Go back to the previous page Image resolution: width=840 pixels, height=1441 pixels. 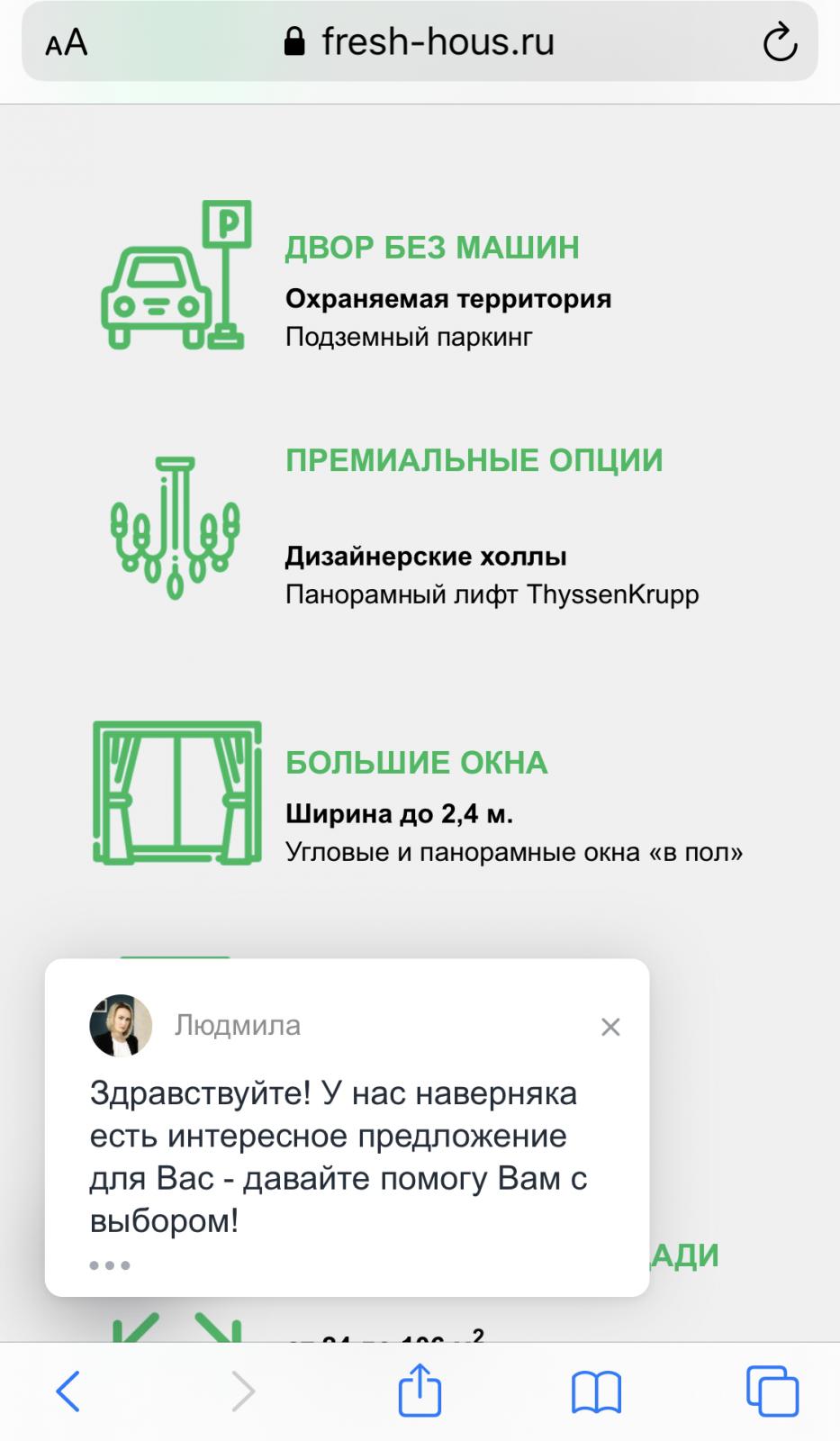68,1391
